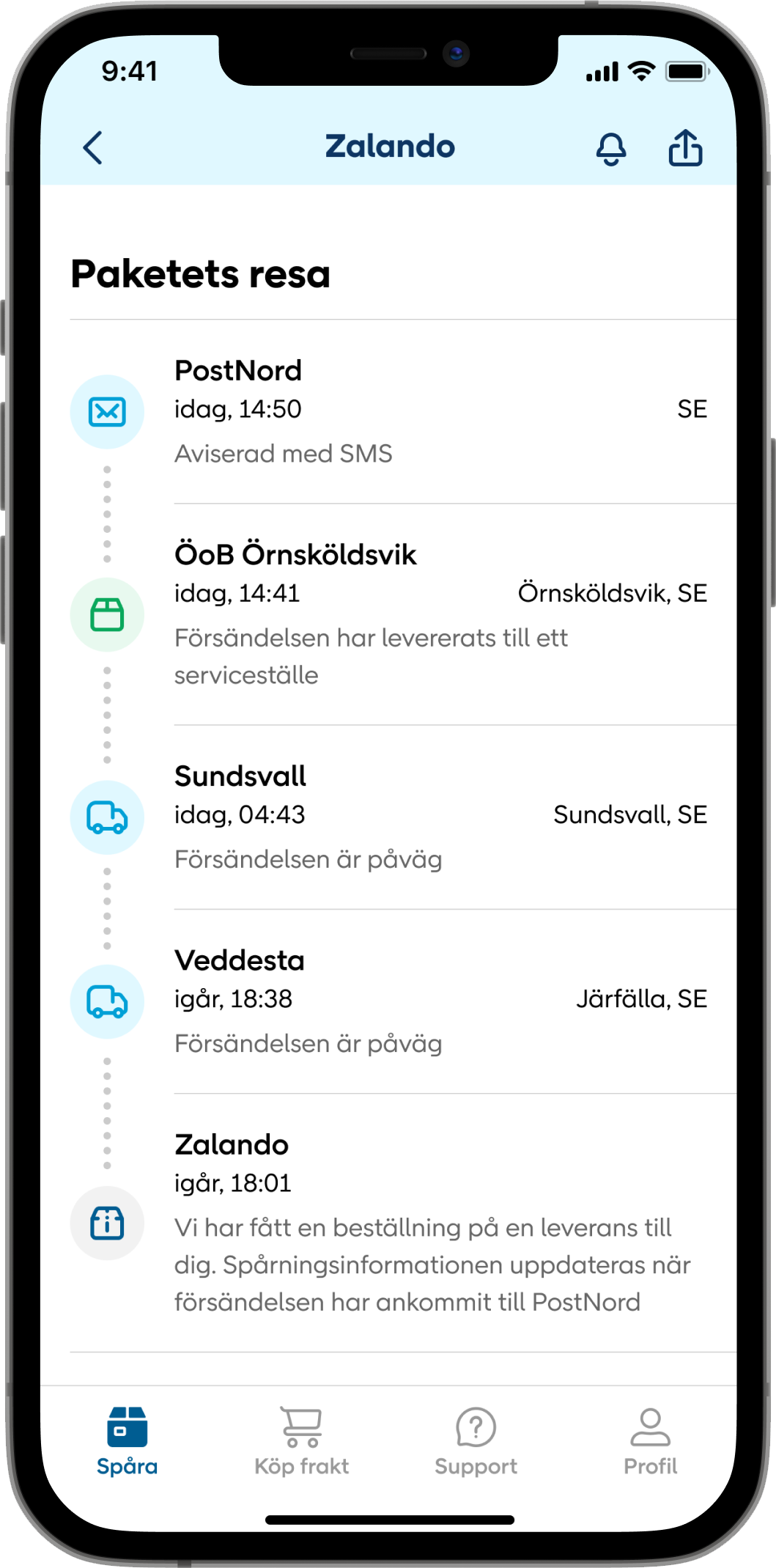Share this parcel tracking

685,147
